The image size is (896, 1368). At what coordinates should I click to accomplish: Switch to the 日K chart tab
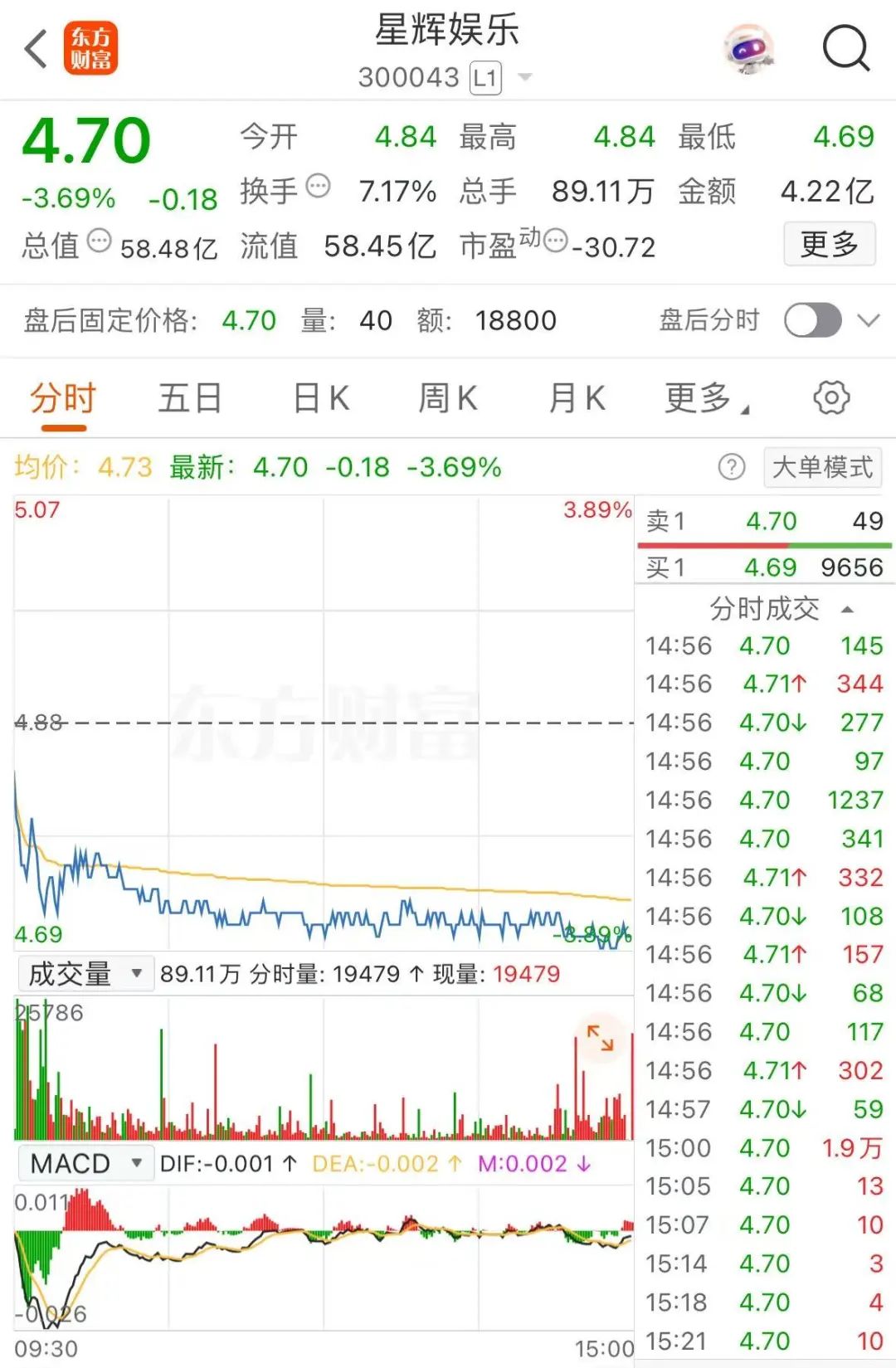321,398
